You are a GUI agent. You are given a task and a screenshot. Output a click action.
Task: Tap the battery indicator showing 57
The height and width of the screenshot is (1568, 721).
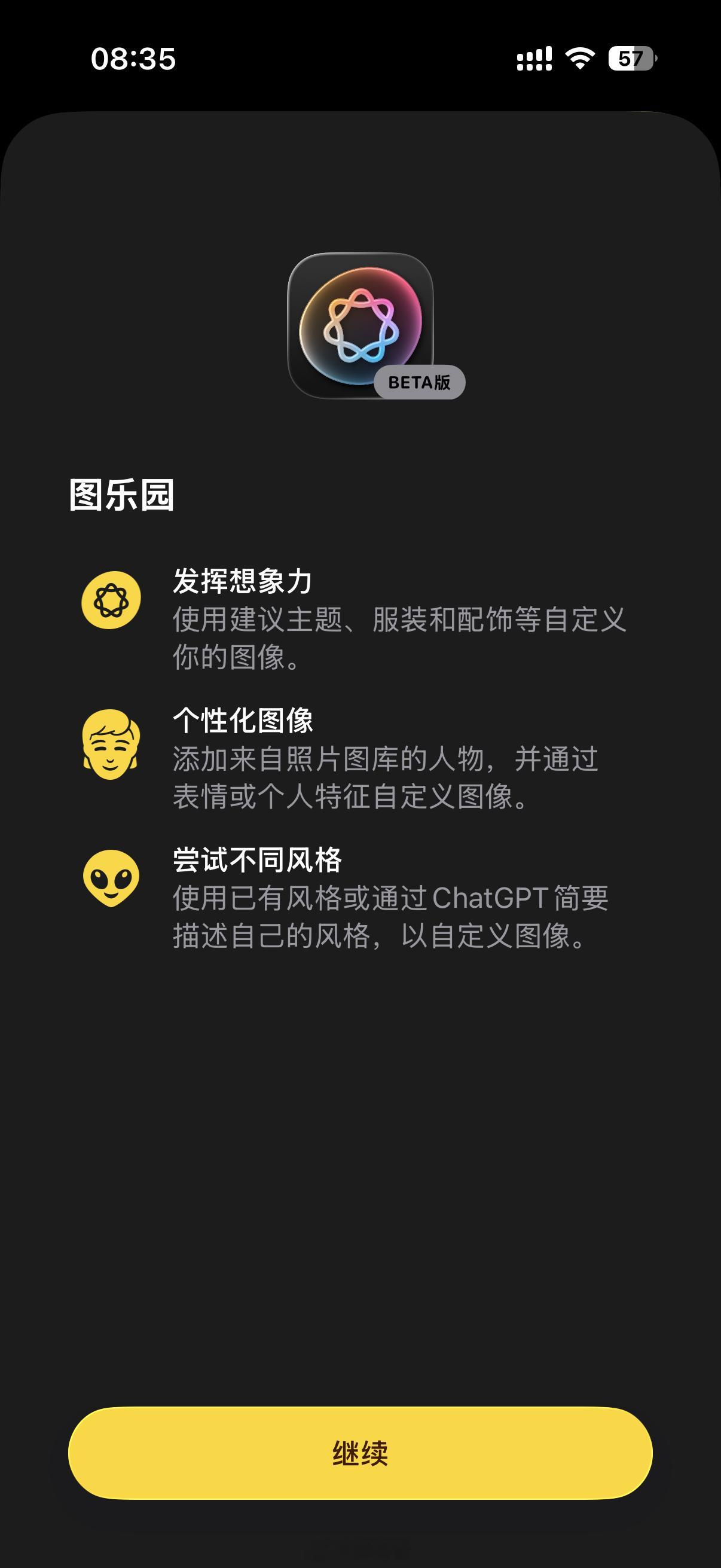coord(630,58)
